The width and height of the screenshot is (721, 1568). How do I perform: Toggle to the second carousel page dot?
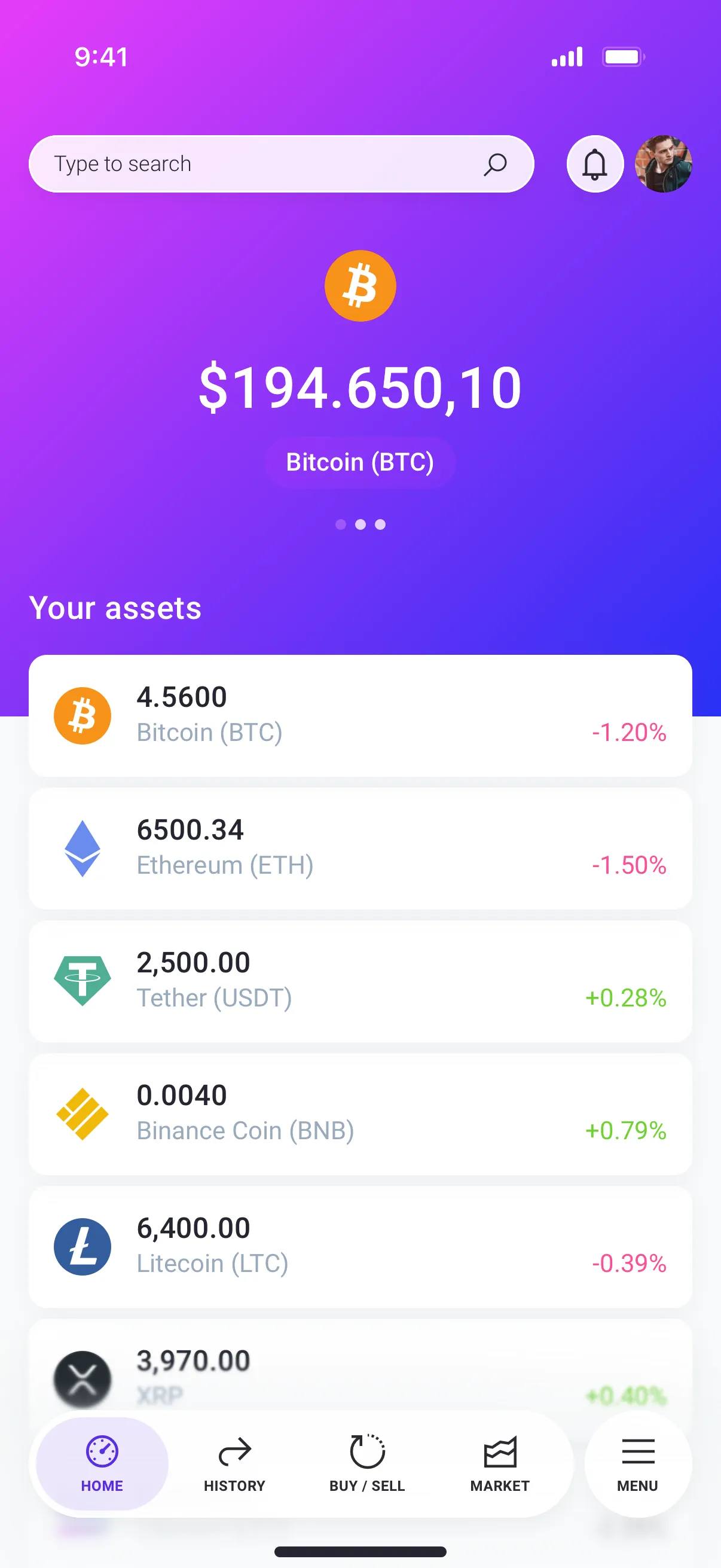click(360, 524)
